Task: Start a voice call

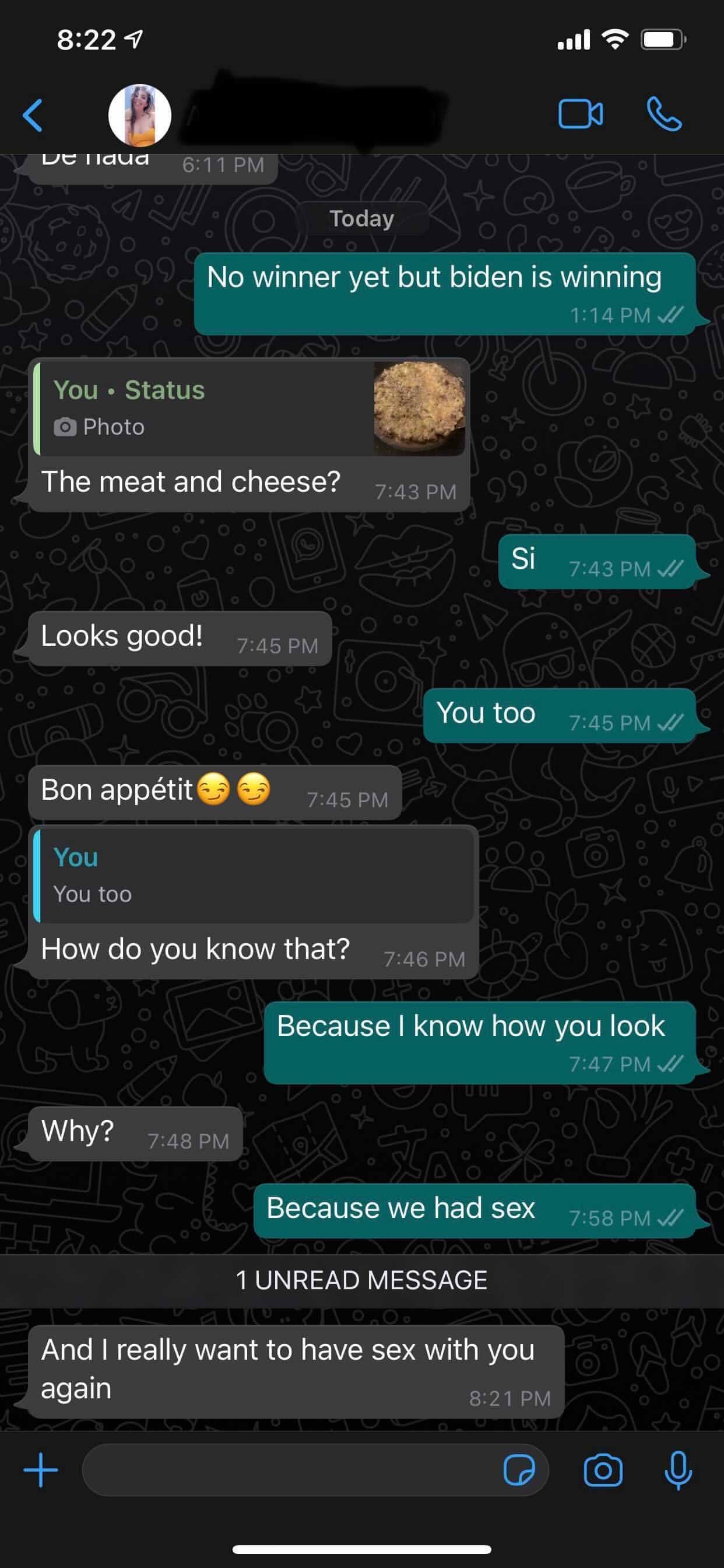Action: point(664,114)
